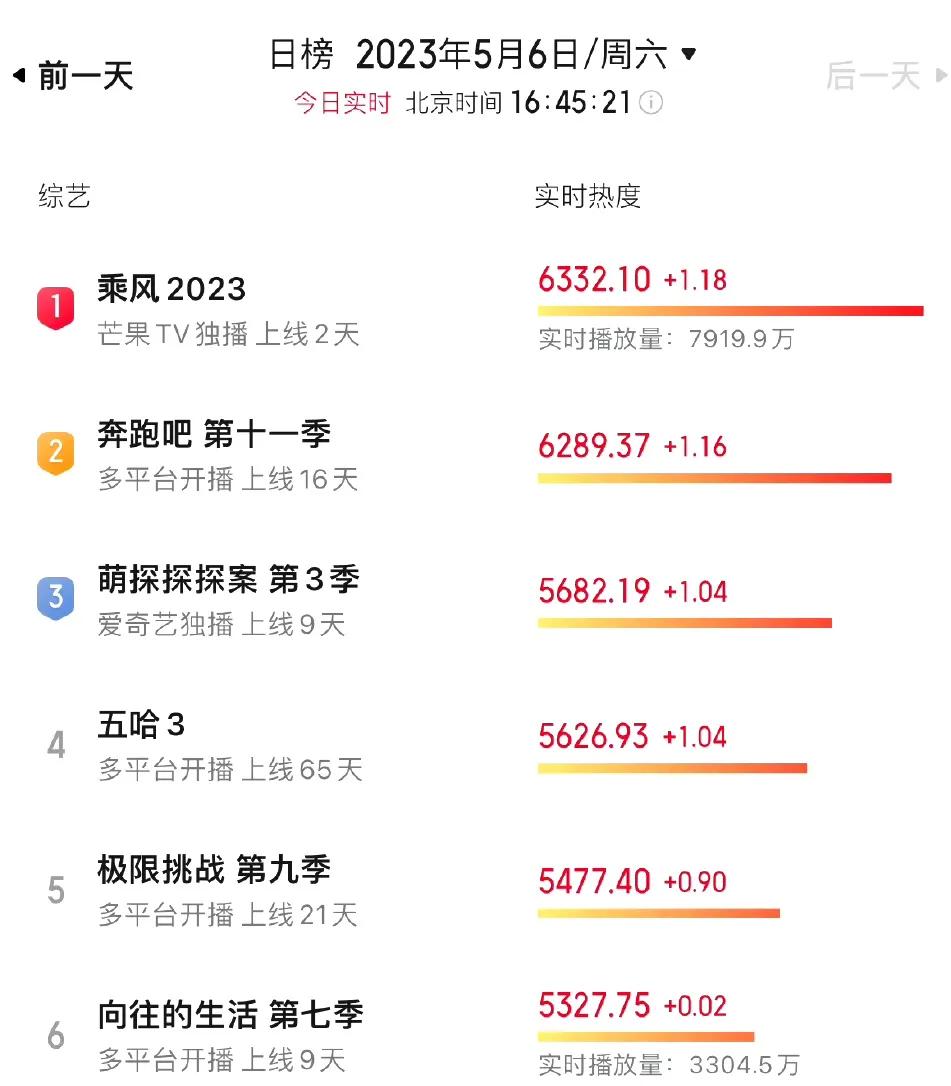This screenshot has width=951, height=1086.
Task: Open 乘风2023 show details
Action: [172, 289]
